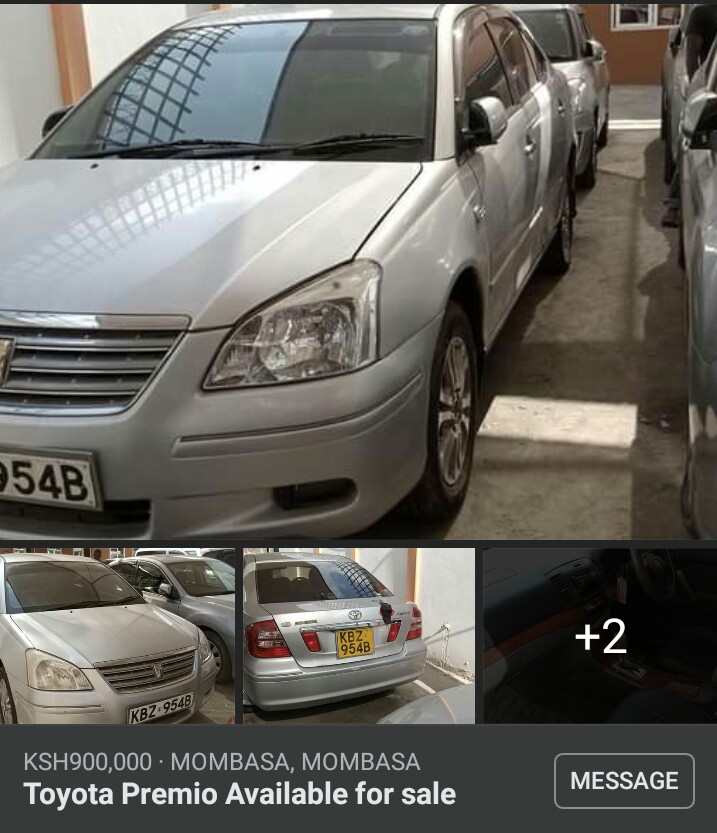Open the rear-view thumbnail of the car
Image resolution: width=717 pixels, height=833 pixels.
(x=359, y=636)
